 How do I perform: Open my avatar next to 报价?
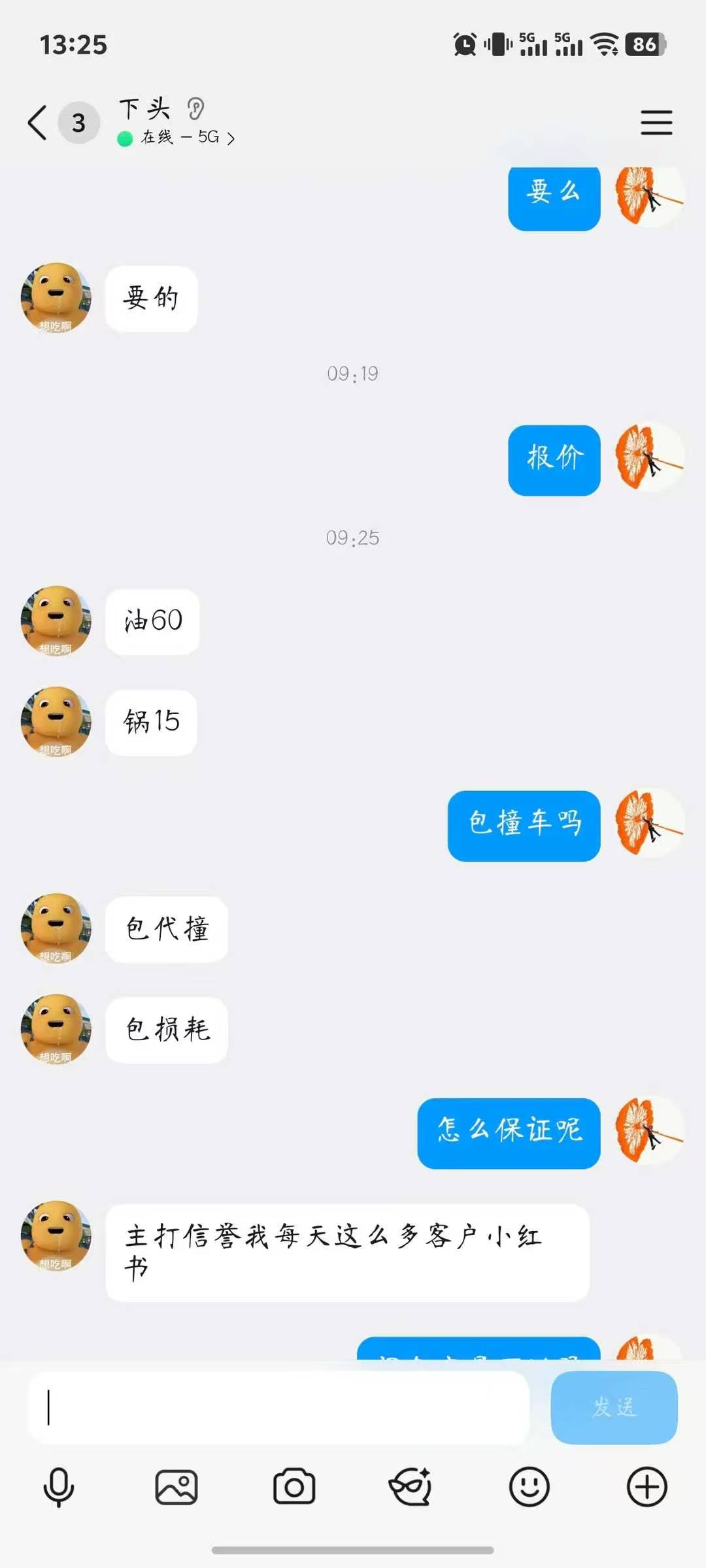(x=649, y=457)
